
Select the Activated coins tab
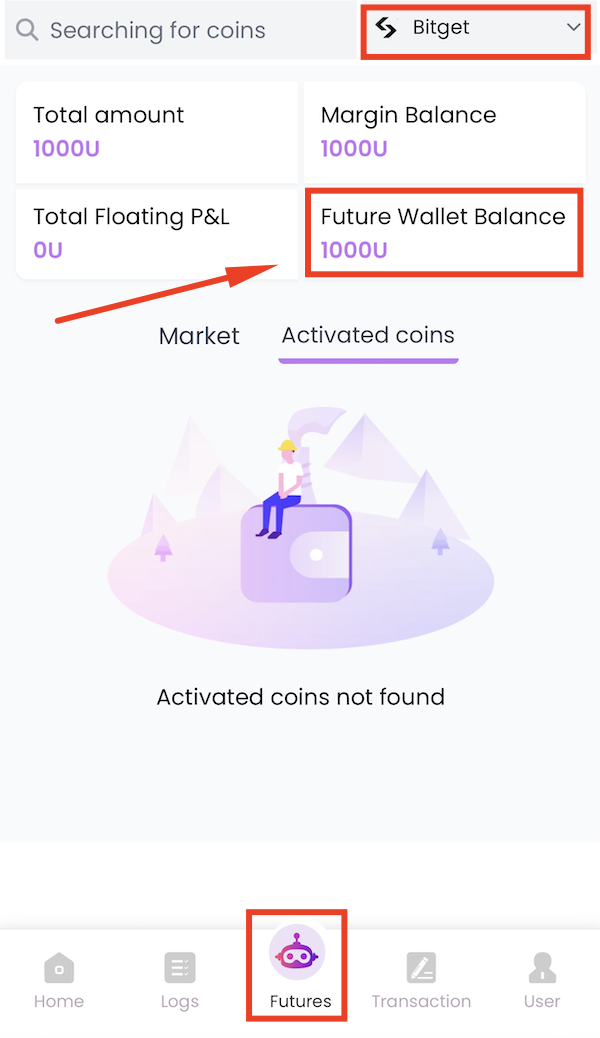click(x=368, y=336)
